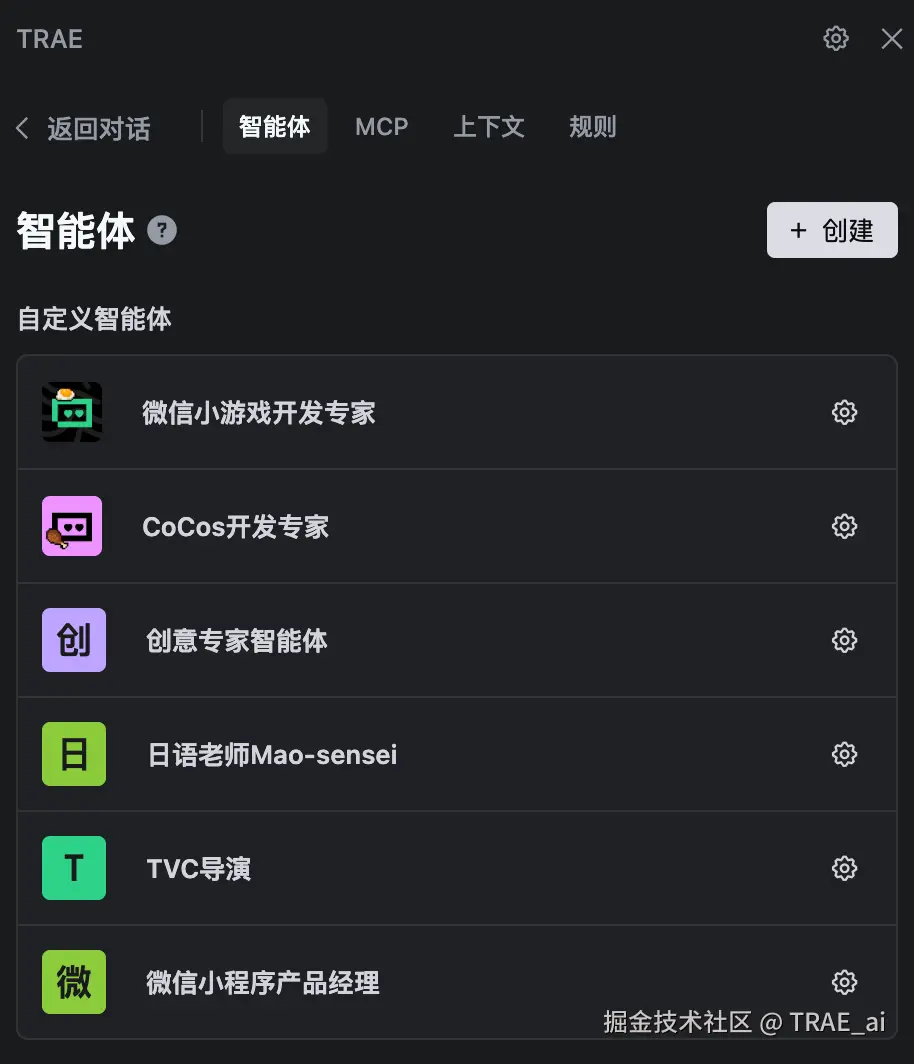Open settings gear for CoCos开发专家
This screenshot has height=1064, width=914.
point(845,526)
